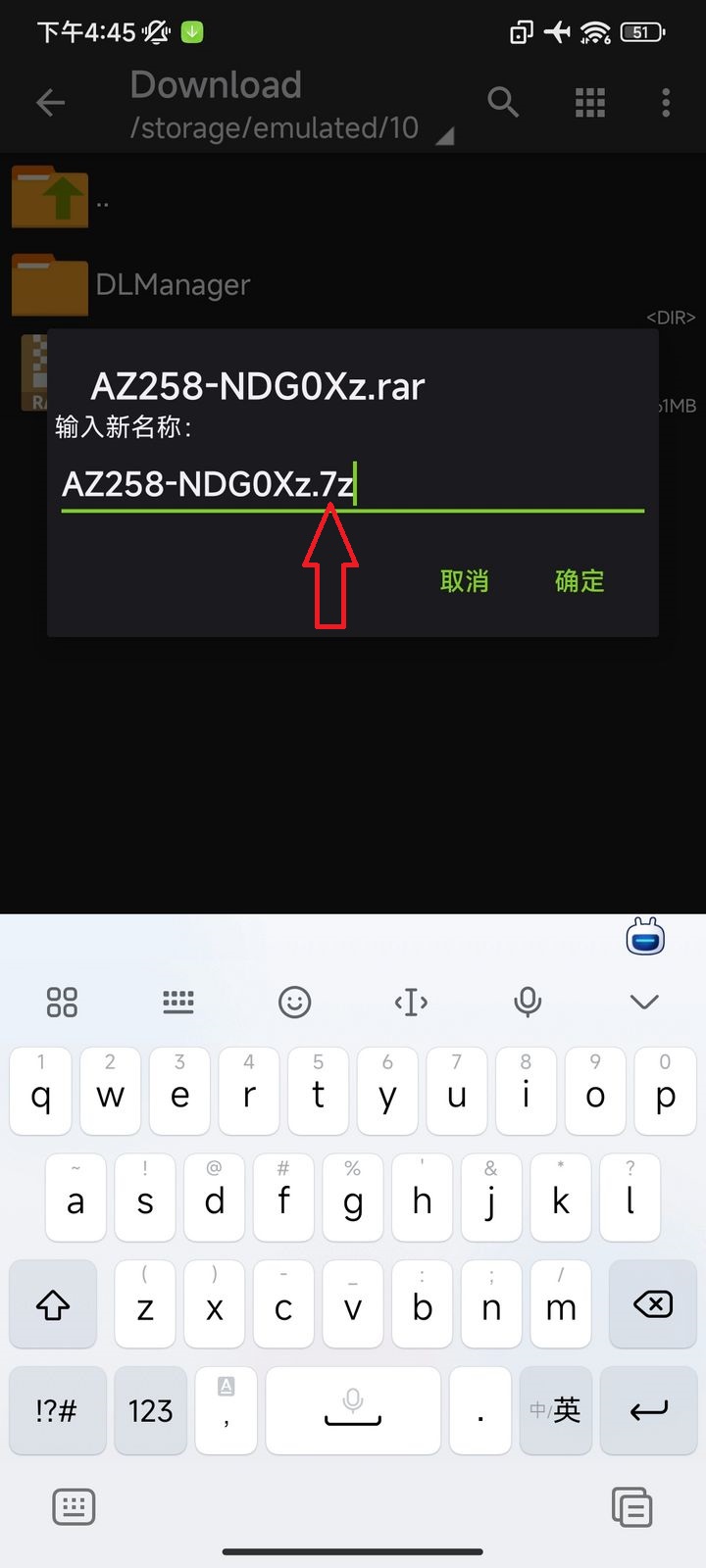Open the keyboard clipboard icon
The width and height of the screenshot is (706, 1568).
pos(631,1506)
